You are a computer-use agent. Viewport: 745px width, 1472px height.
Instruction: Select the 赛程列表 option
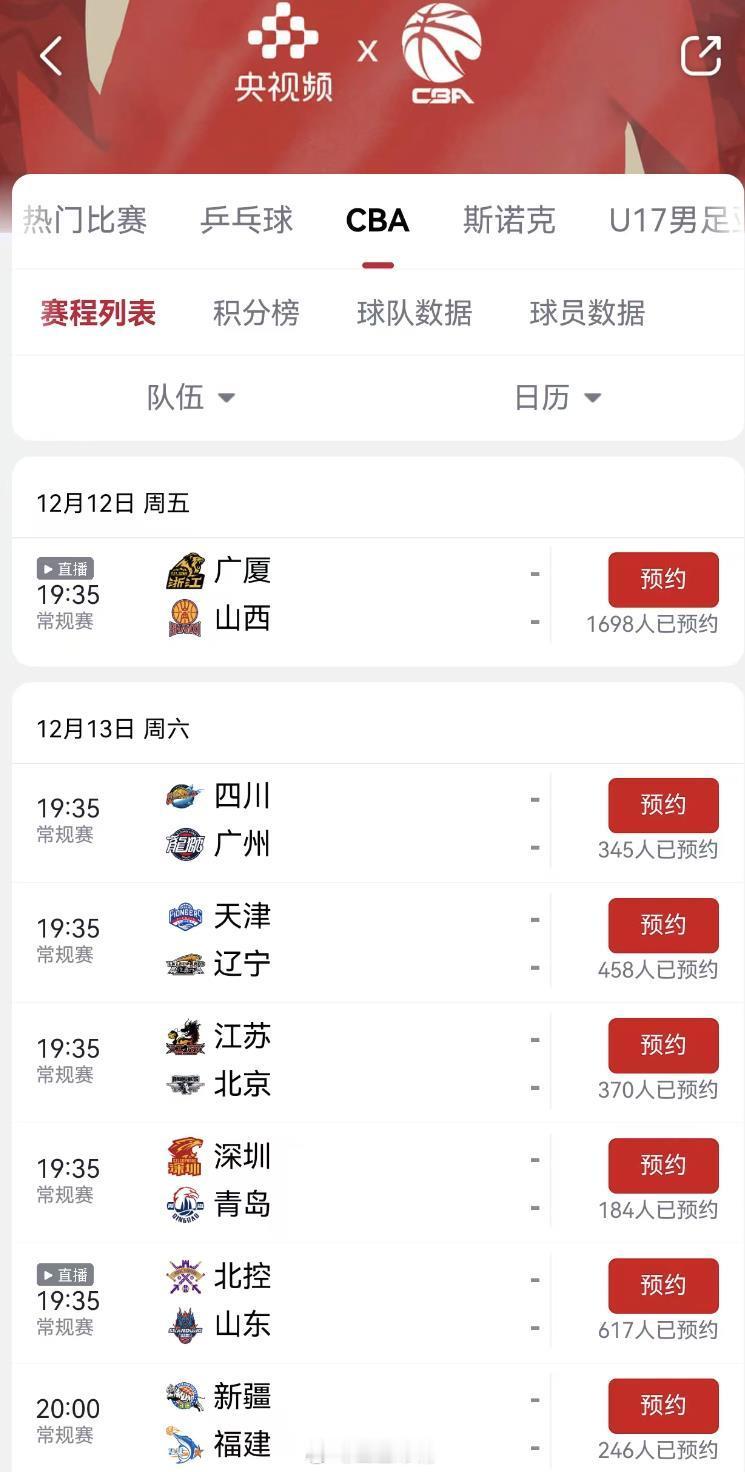click(x=97, y=313)
